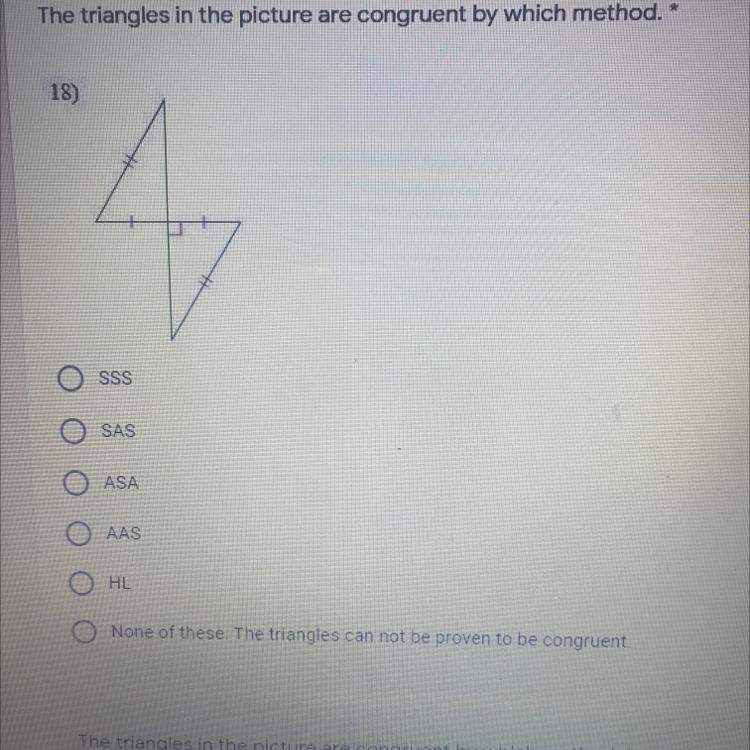Pick the ASA radio button

76,482
